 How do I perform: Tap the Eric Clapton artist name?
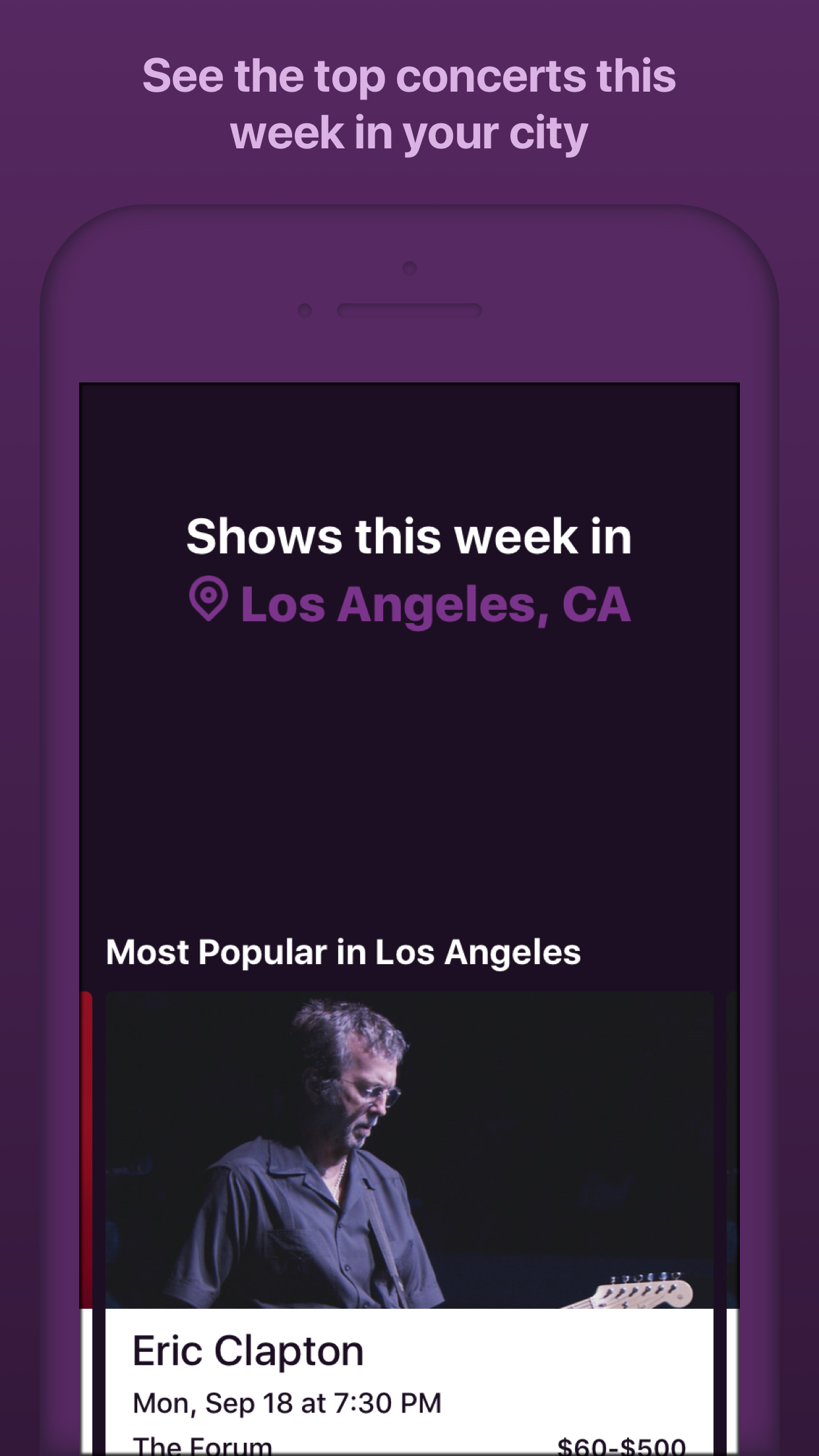(x=247, y=1350)
